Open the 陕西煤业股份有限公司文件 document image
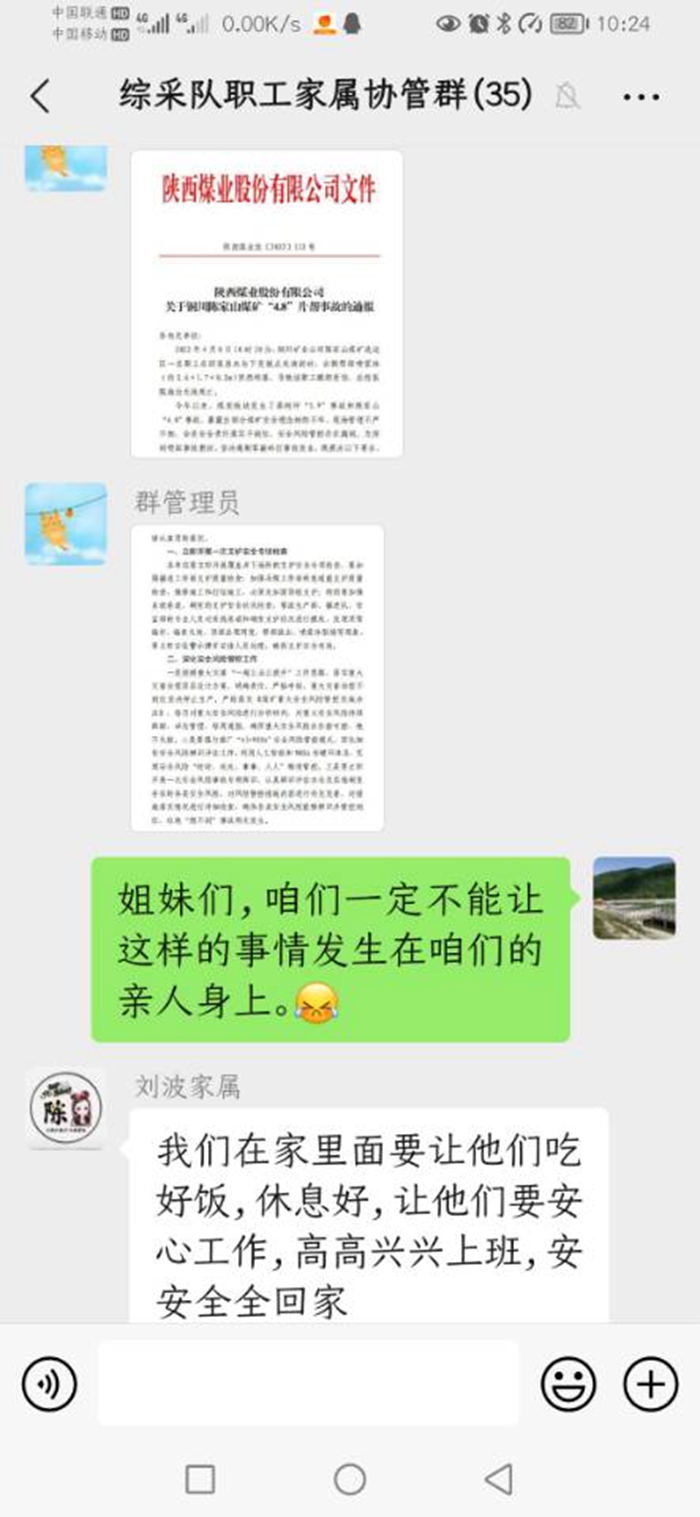Viewport: 700px width, 1517px height. click(x=267, y=304)
